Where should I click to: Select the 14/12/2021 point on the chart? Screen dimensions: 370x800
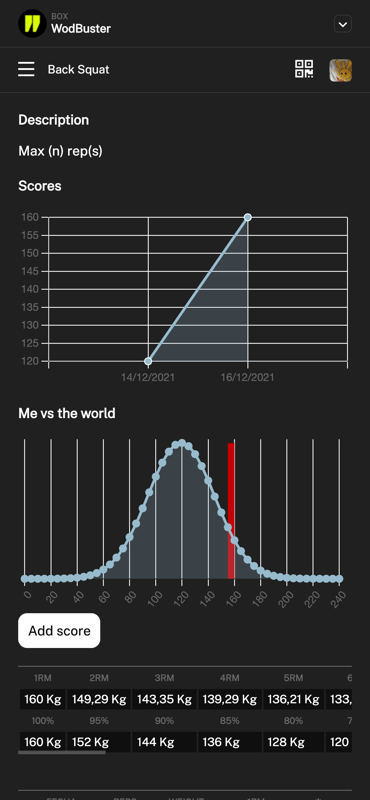tap(148, 361)
